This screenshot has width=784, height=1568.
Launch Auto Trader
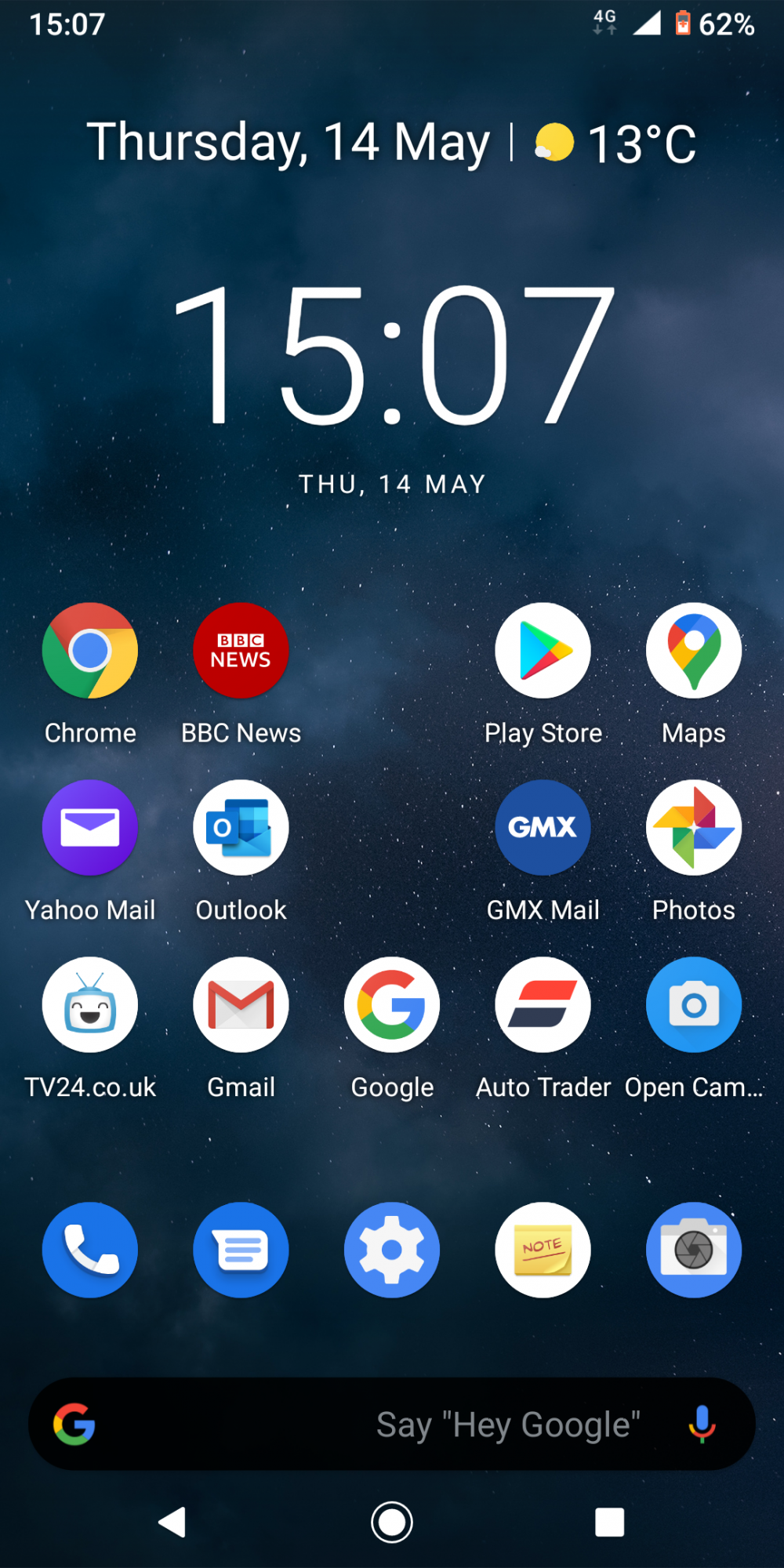coord(543,1005)
